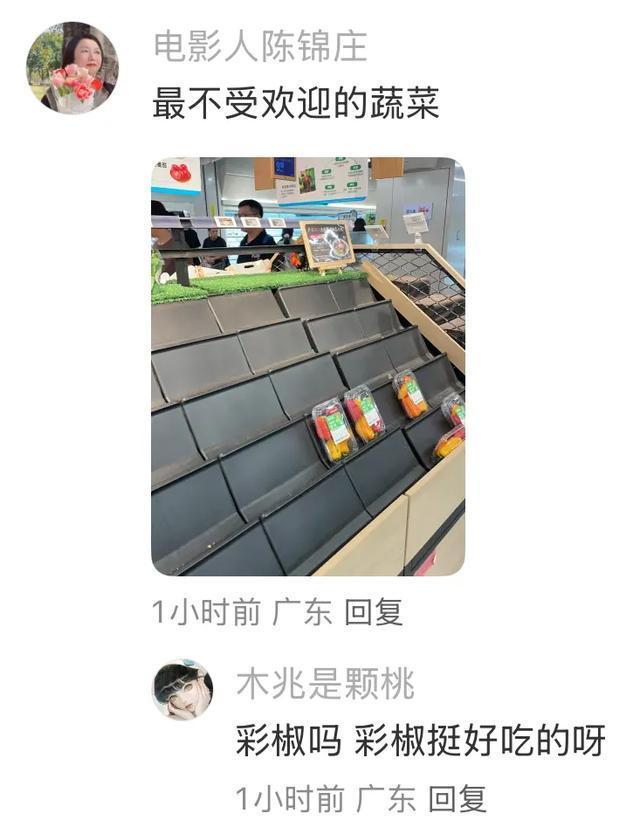The width and height of the screenshot is (640, 834).
Task: View the empty vegetable shelf photo
Action: pos(308,366)
